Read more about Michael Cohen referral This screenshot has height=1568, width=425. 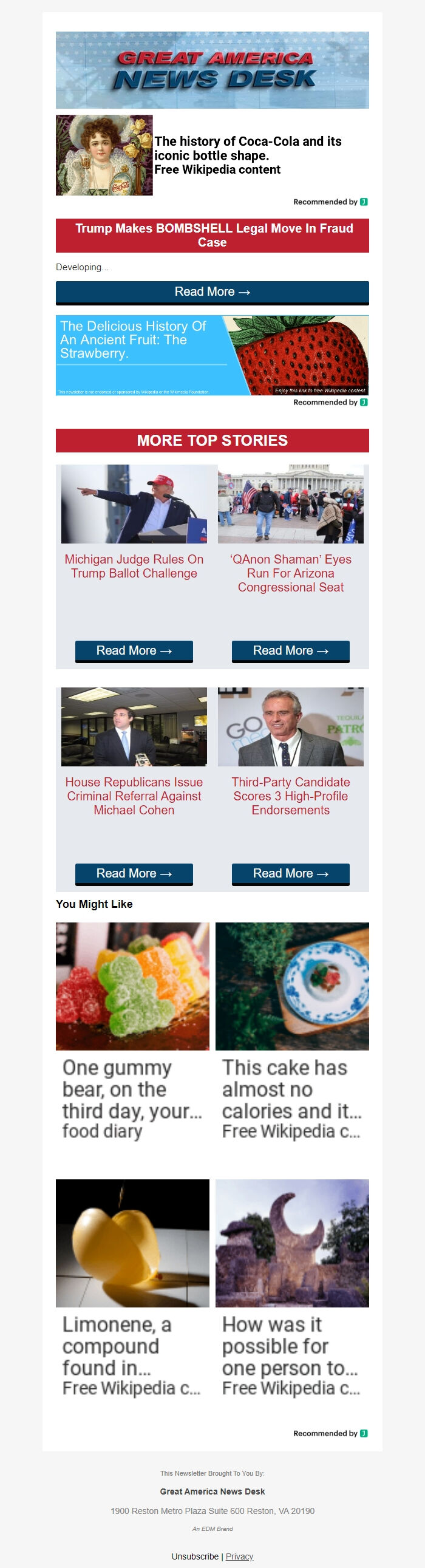click(134, 873)
